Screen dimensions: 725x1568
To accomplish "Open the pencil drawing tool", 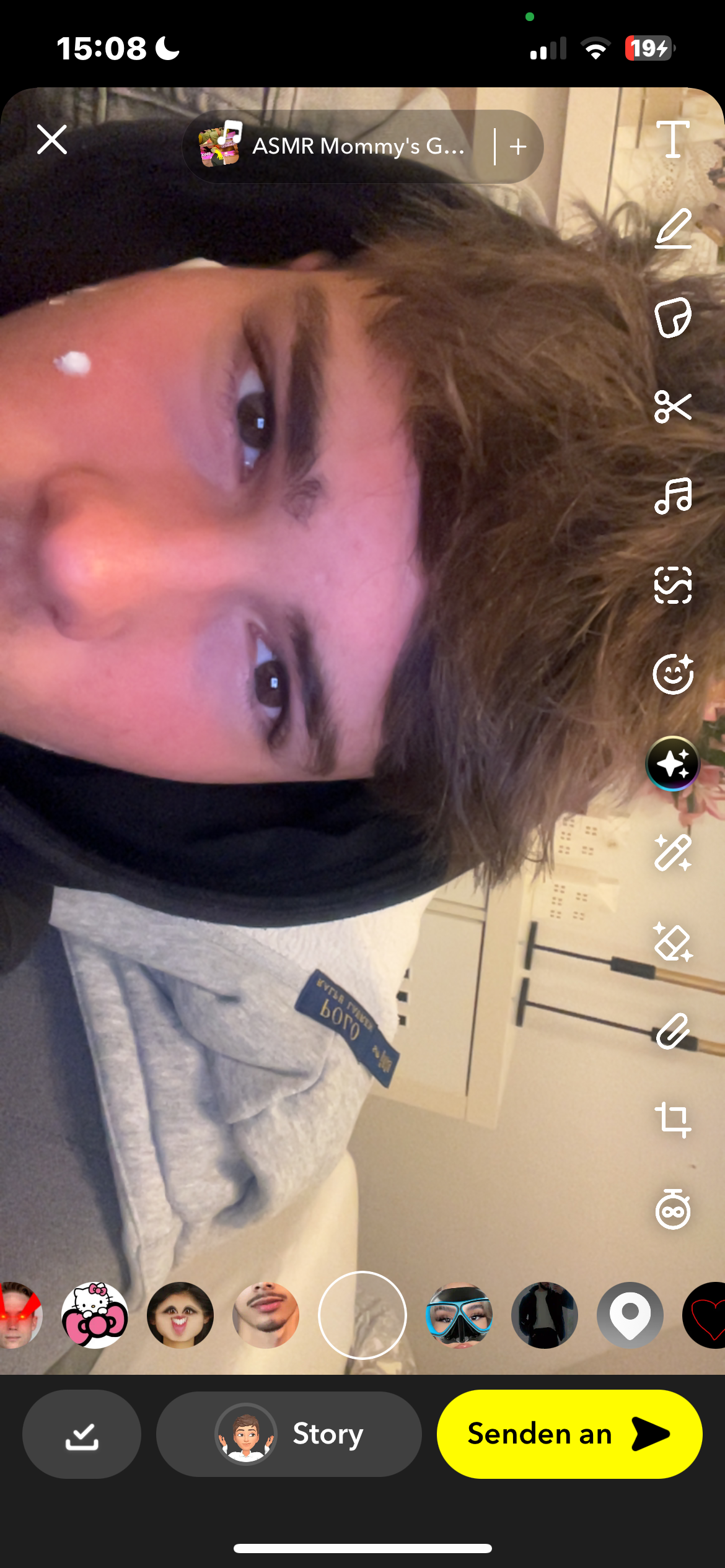I will tap(673, 229).
